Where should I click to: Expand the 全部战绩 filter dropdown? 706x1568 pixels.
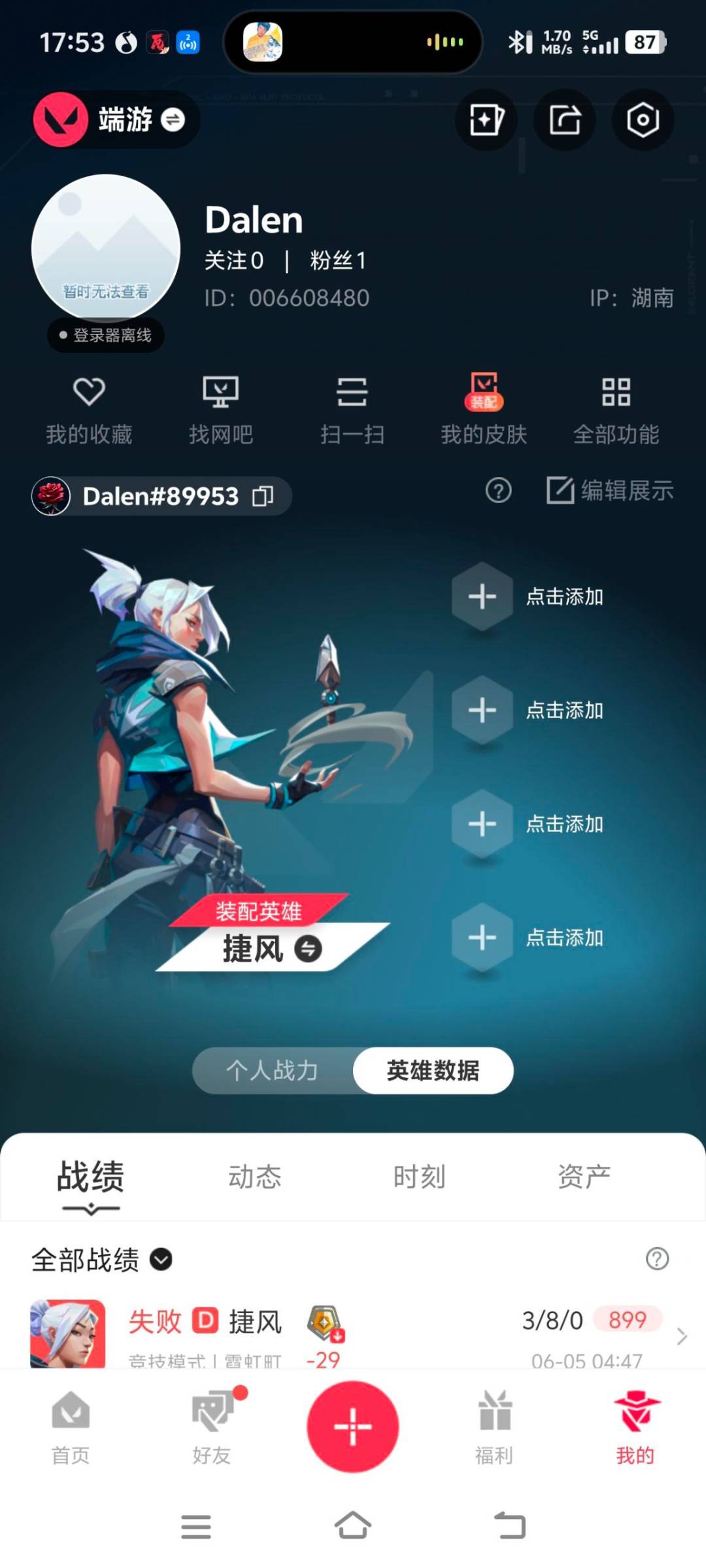(101, 1259)
